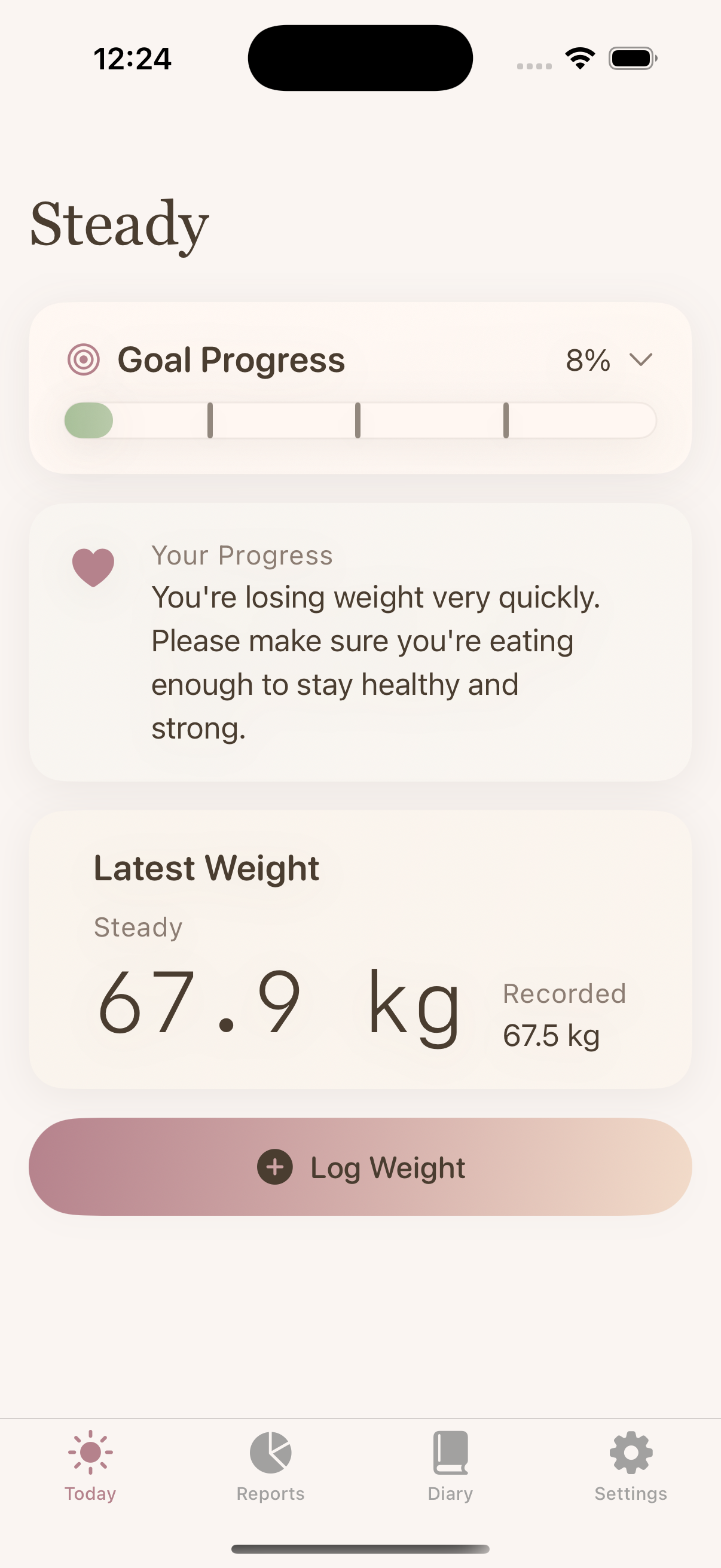
Task: Tap the Log Weight button
Action: tap(360, 1166)
